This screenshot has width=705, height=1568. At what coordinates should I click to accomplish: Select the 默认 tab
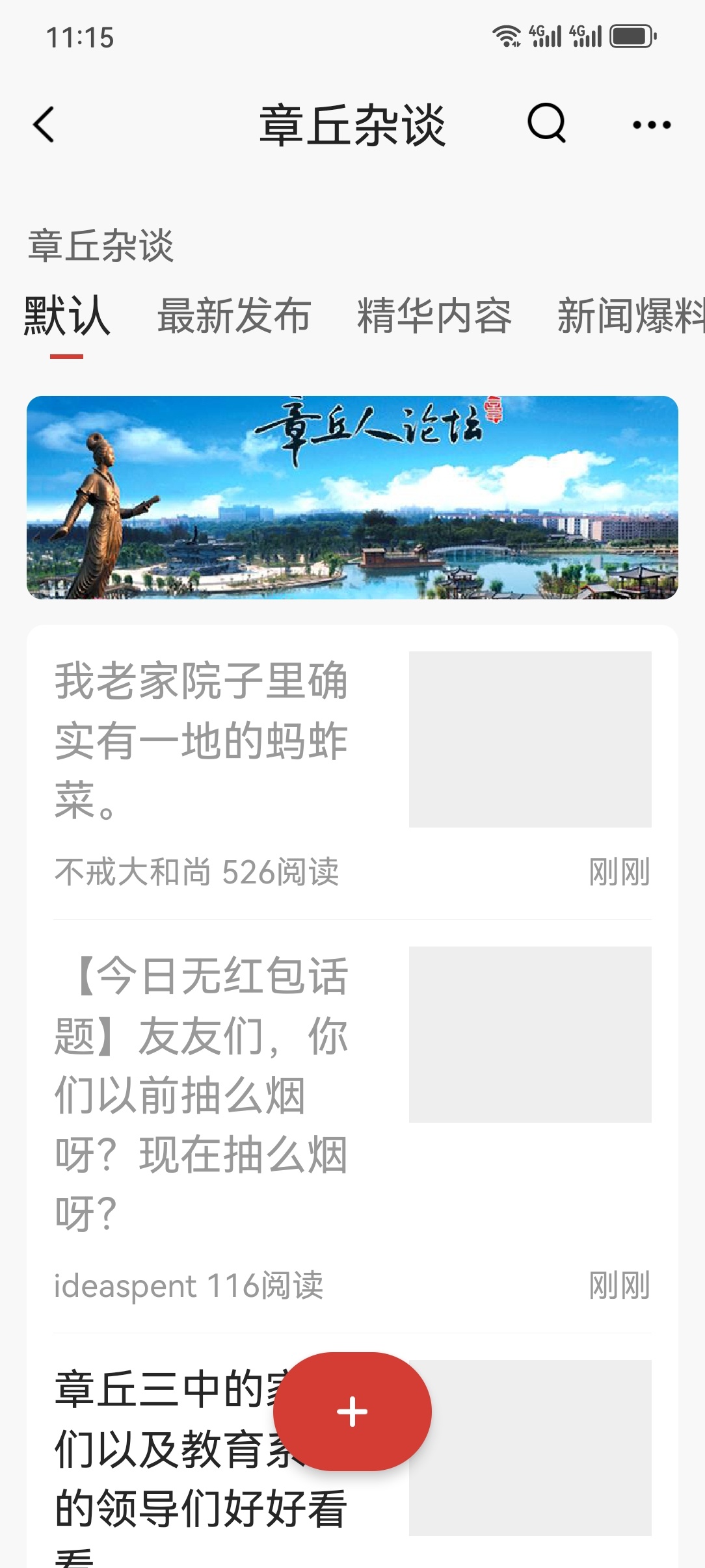[67, 317]
